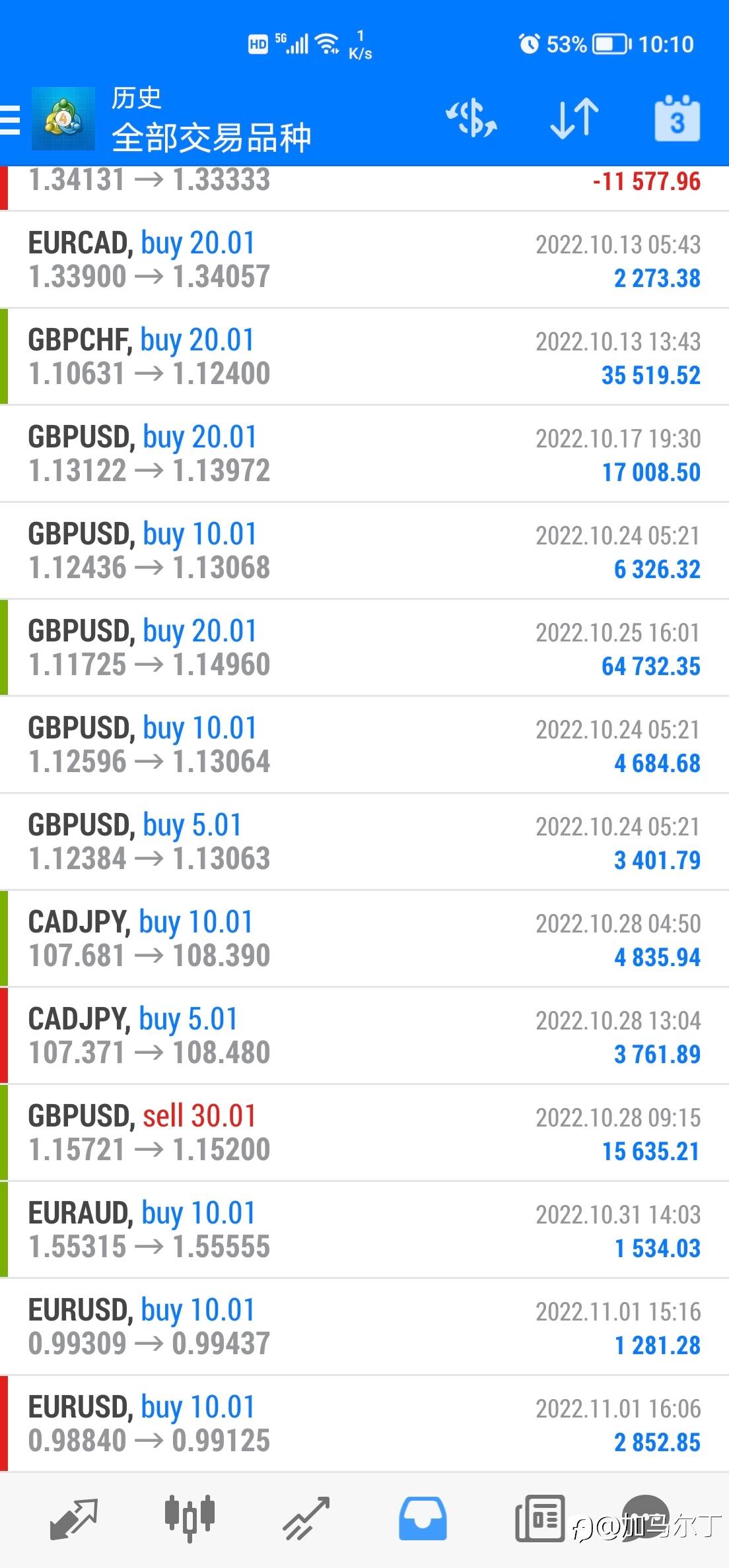This screenshot has height=1568, width=729.
Task: Expand the CADJPY buy 10.01 trade
Action: [x=364, y=939]
